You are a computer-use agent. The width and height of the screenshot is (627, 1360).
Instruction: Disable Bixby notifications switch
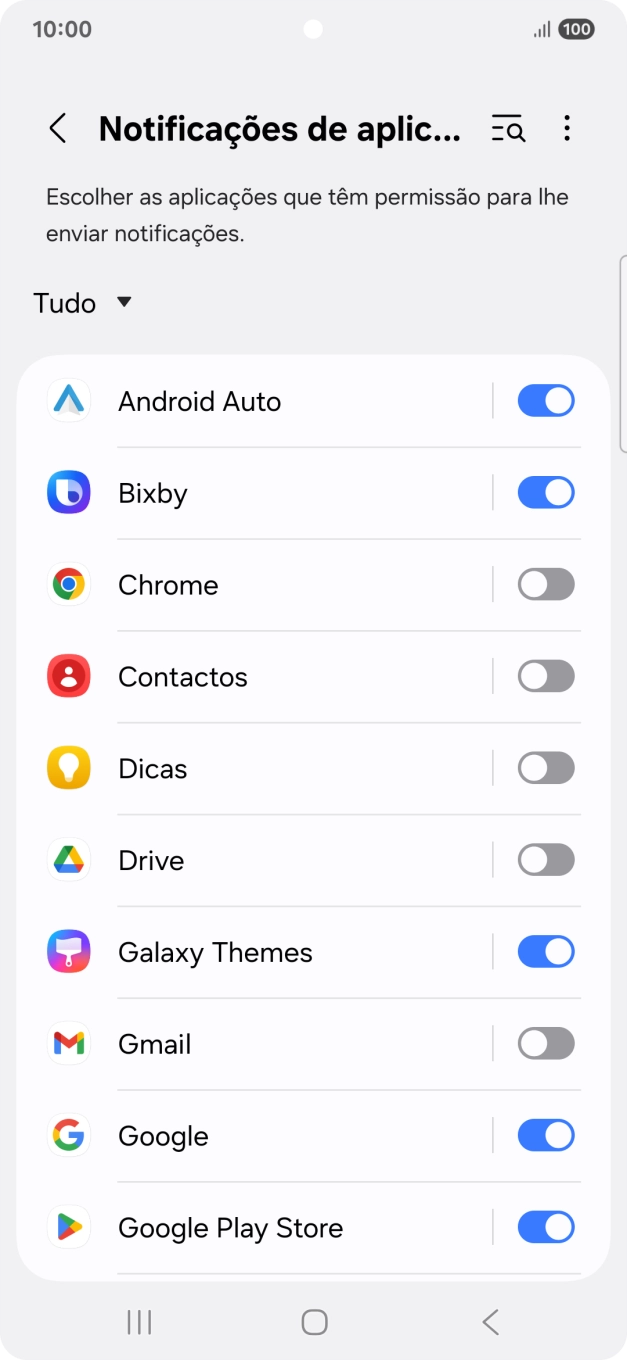click(x=545, y=493)
